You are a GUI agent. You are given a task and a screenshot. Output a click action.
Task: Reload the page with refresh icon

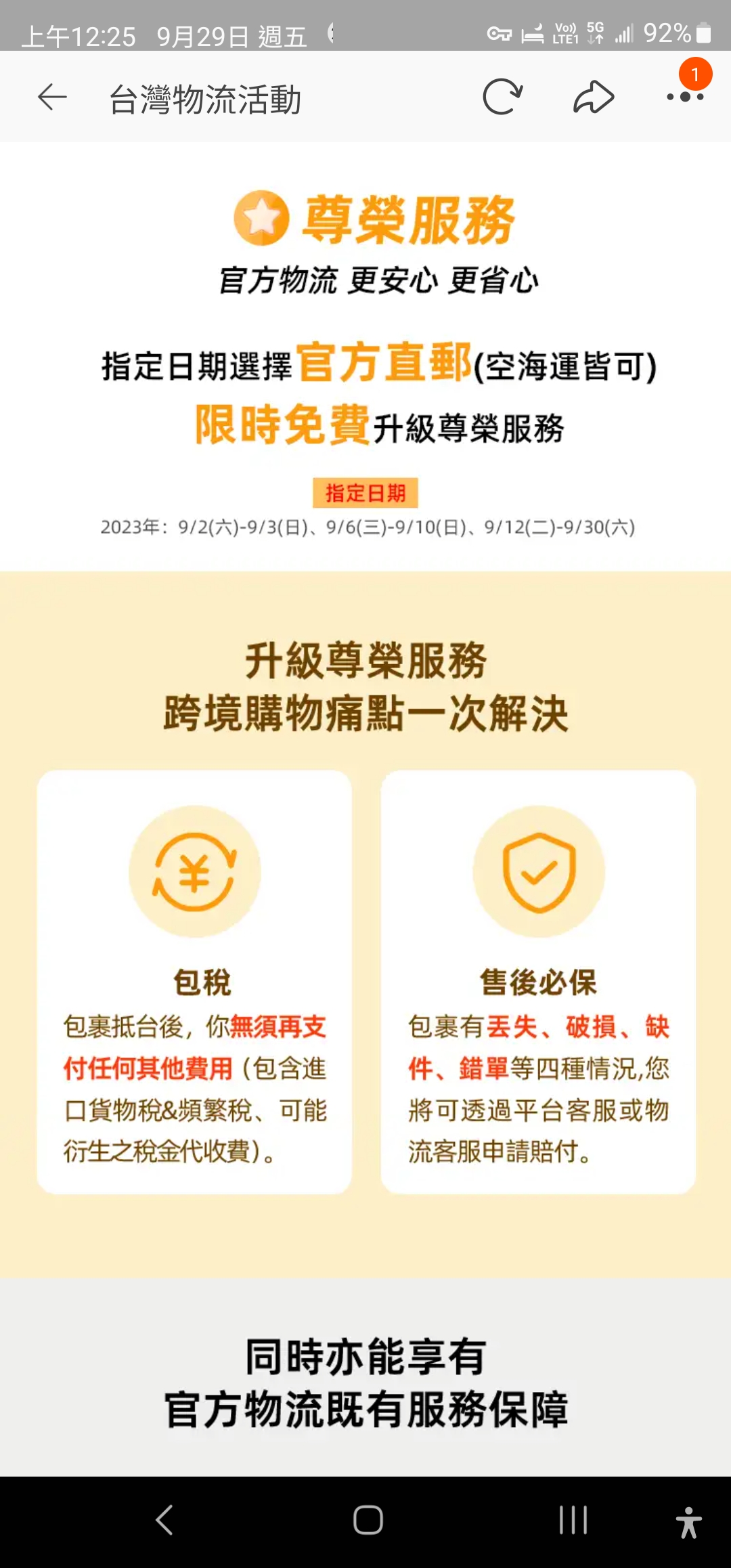[x=502, y=97]
